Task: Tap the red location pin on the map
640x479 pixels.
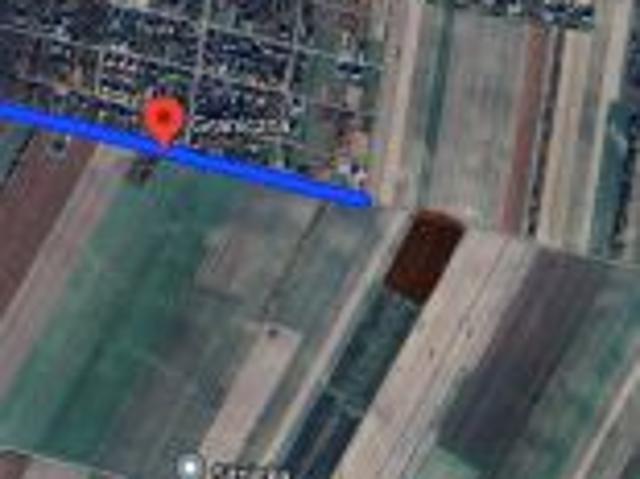Action: click(x=165, y=118)
